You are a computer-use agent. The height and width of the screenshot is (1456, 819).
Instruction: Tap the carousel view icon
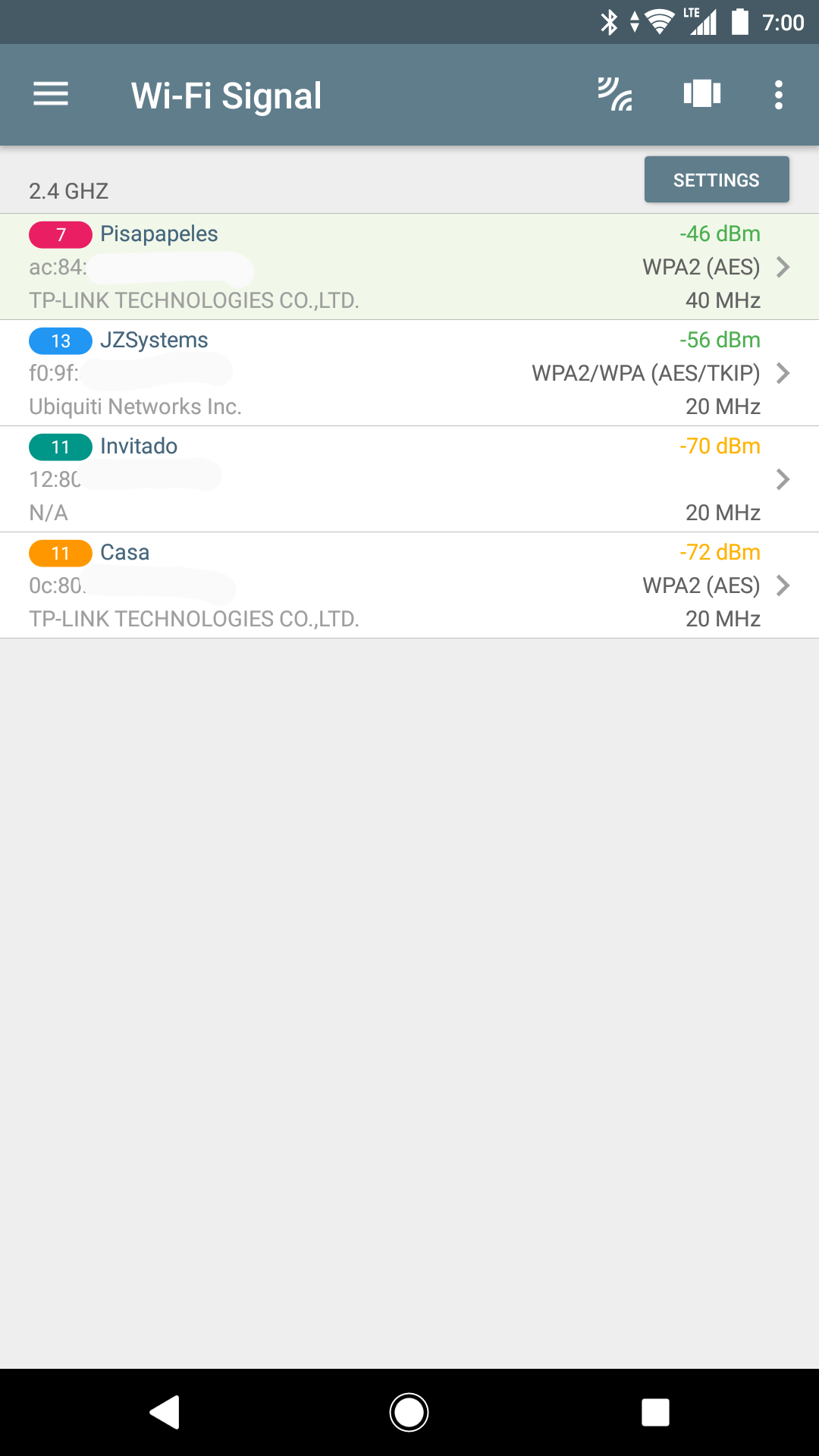point(702,94)
